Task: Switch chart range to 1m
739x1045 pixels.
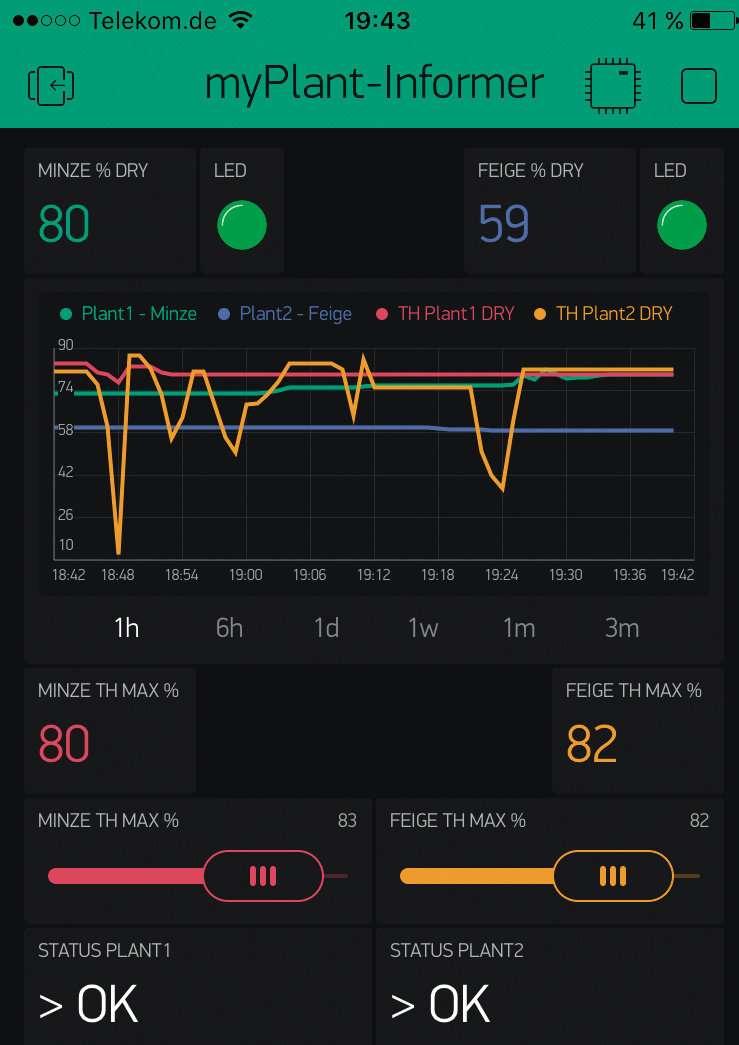Action: 519,628
